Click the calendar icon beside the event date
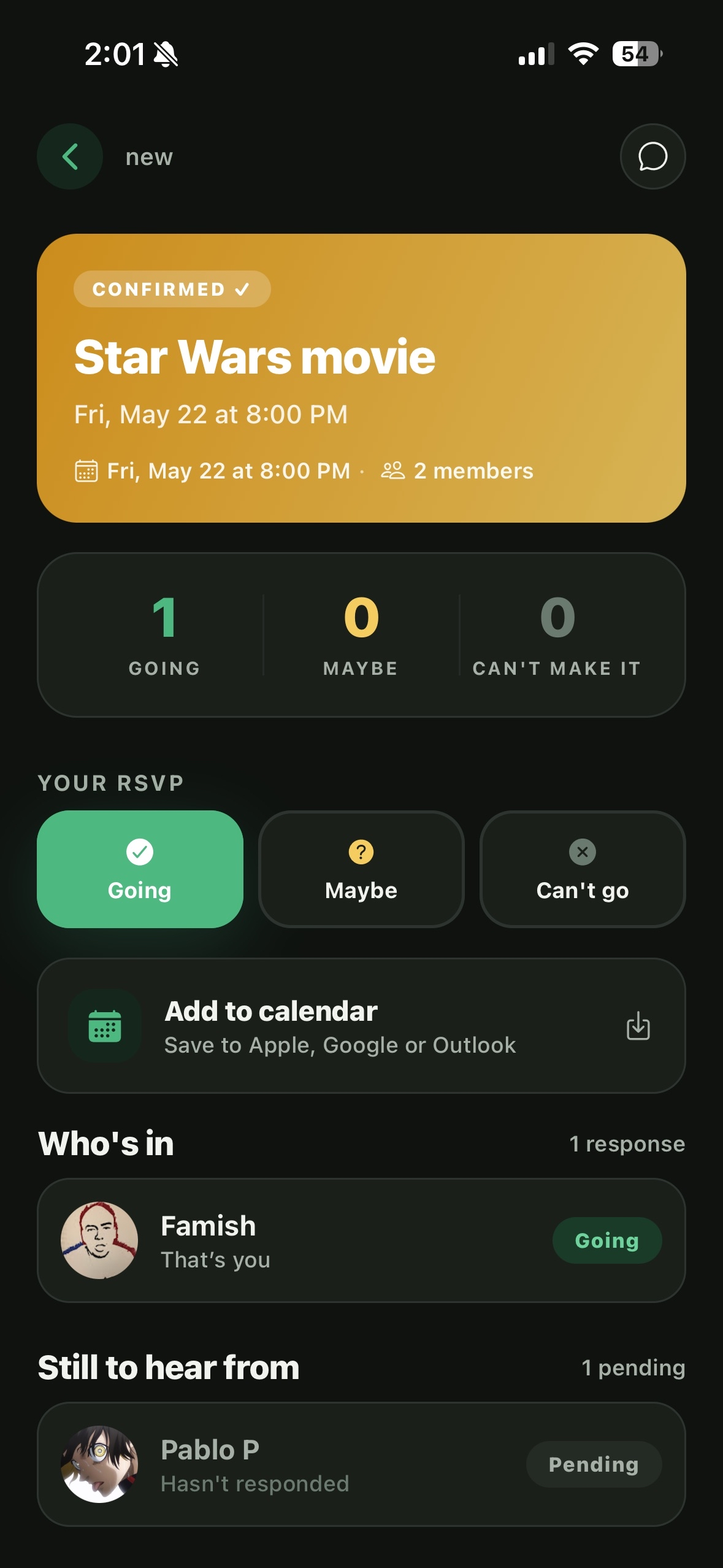Viewport: 723px width, 1568px height. (x=86, y=471)
